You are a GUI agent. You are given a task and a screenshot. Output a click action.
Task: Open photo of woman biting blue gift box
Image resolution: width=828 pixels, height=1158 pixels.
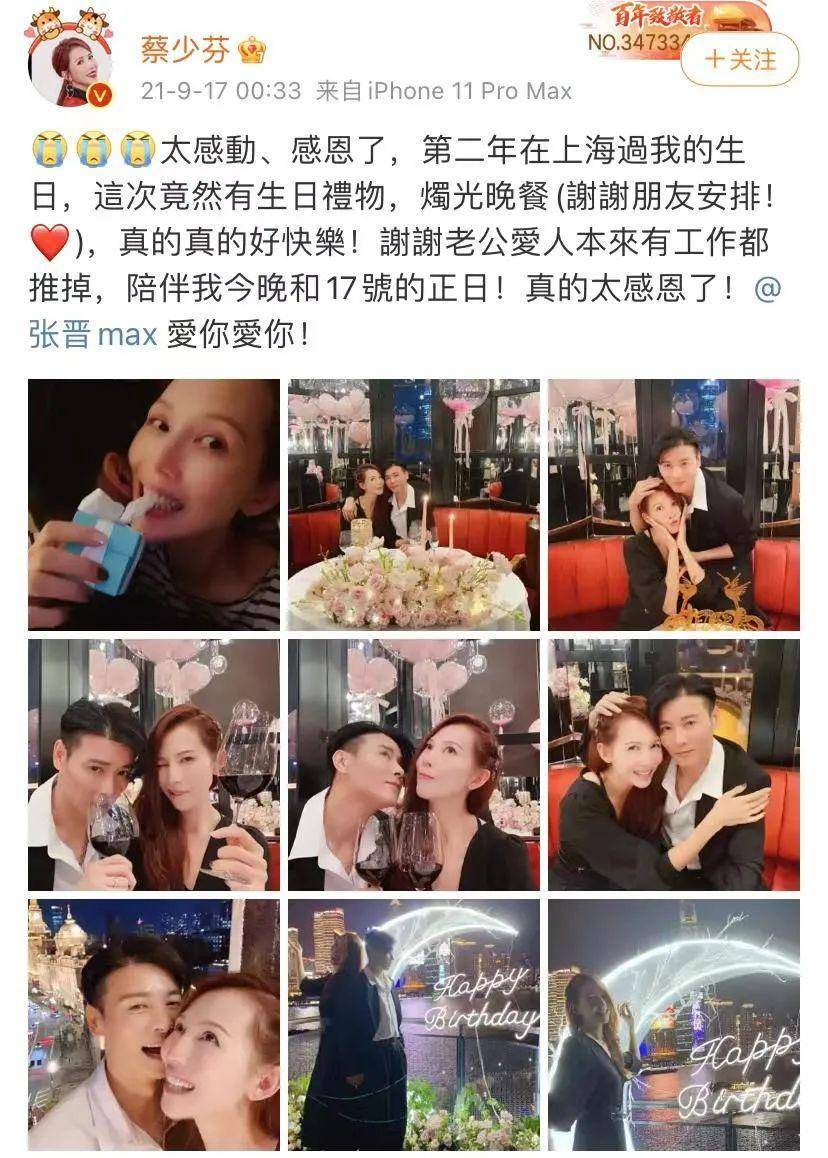(x=154, y=504)
